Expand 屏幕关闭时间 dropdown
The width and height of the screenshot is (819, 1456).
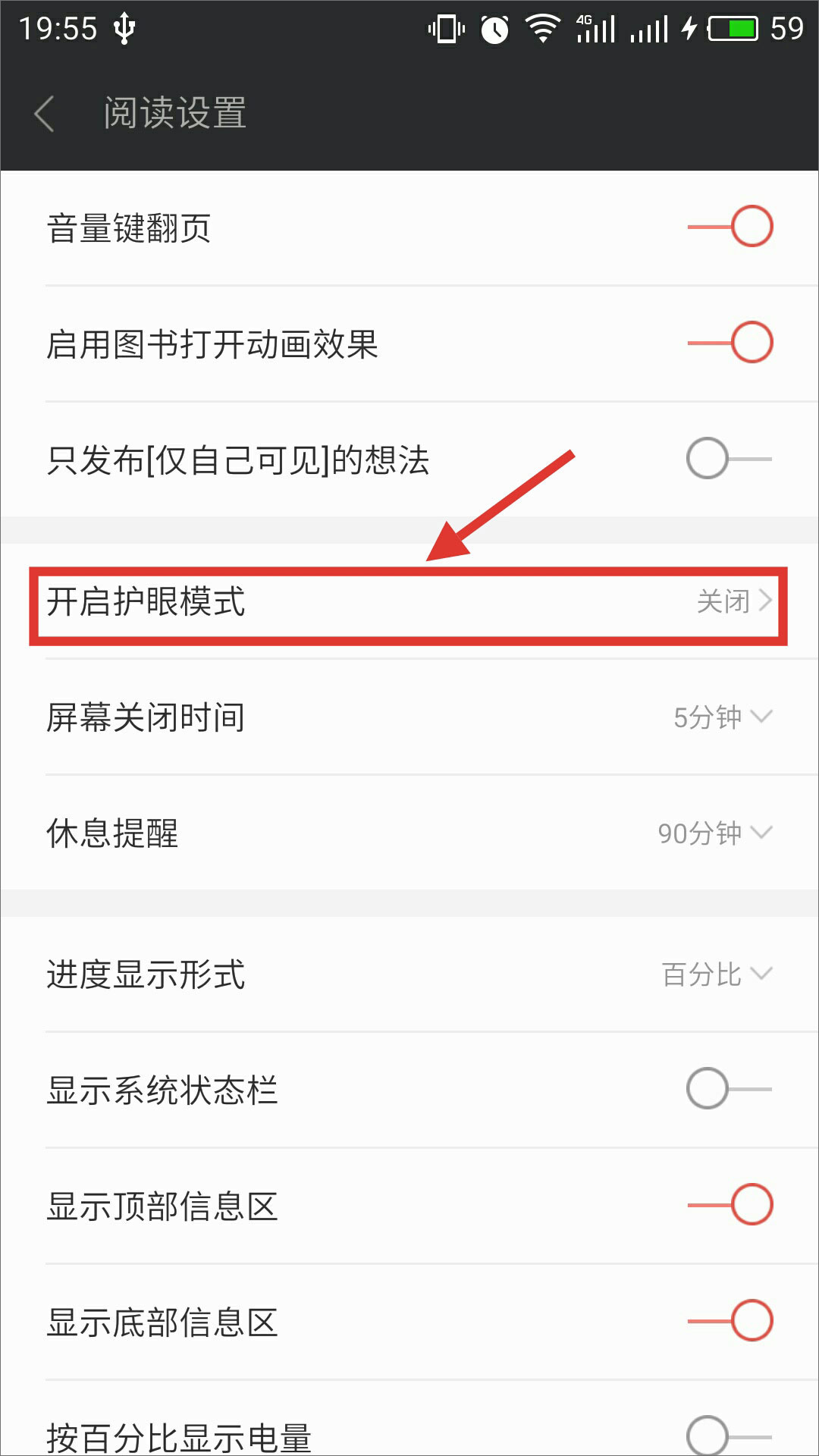coord(722,717)
